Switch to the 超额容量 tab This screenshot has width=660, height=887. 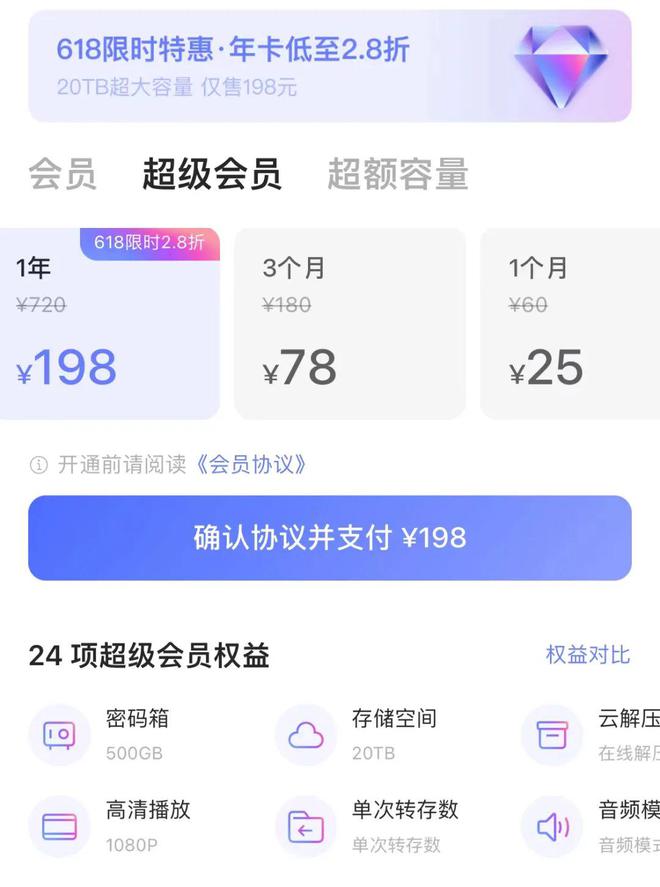coord(397,174)
